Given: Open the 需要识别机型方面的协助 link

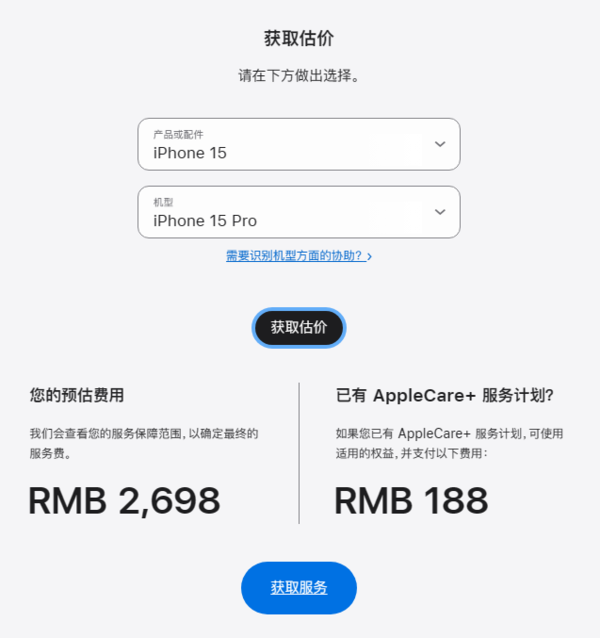Looking at the screenshot, I should 297,256.
